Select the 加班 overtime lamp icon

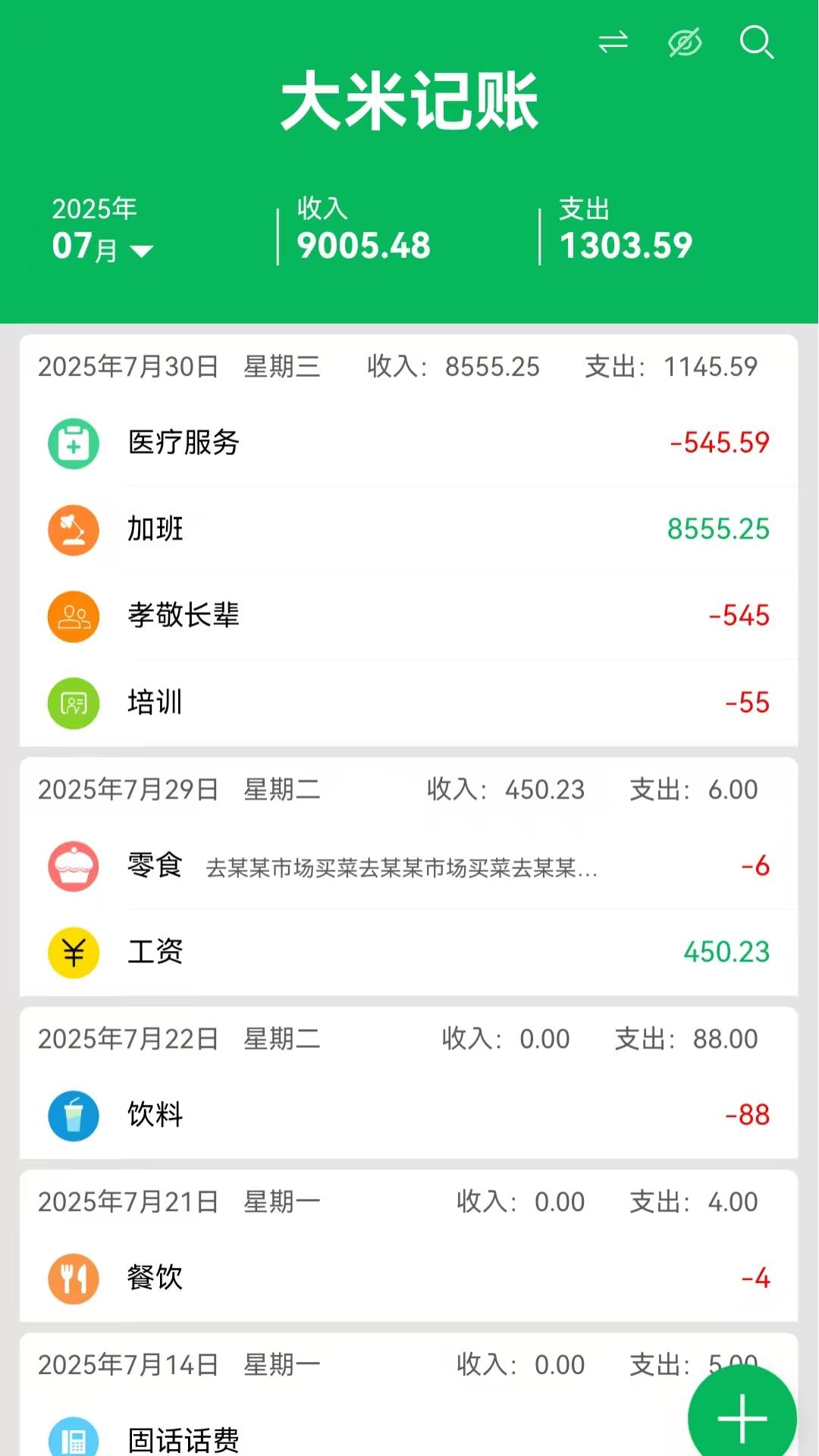coord(73,530)
